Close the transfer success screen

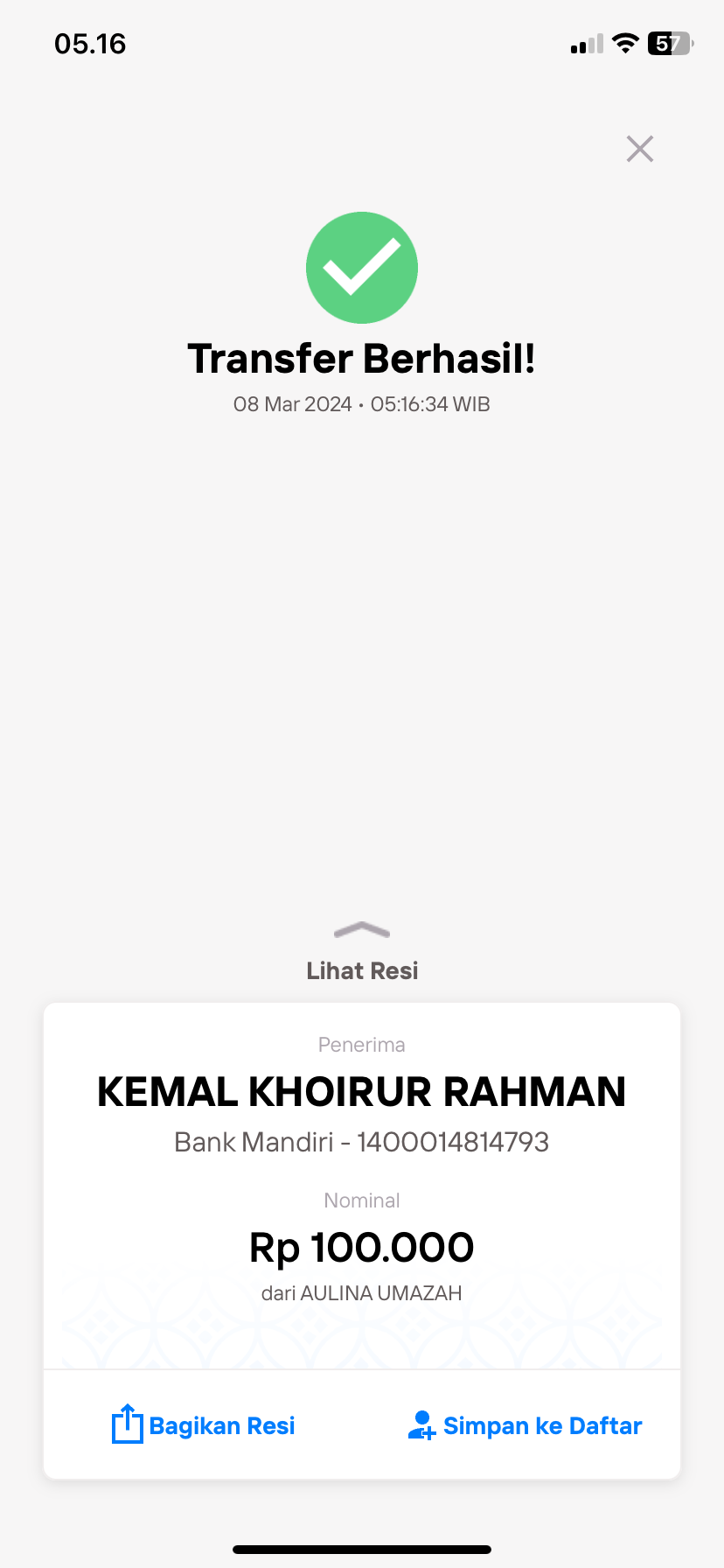coord(640,149)
